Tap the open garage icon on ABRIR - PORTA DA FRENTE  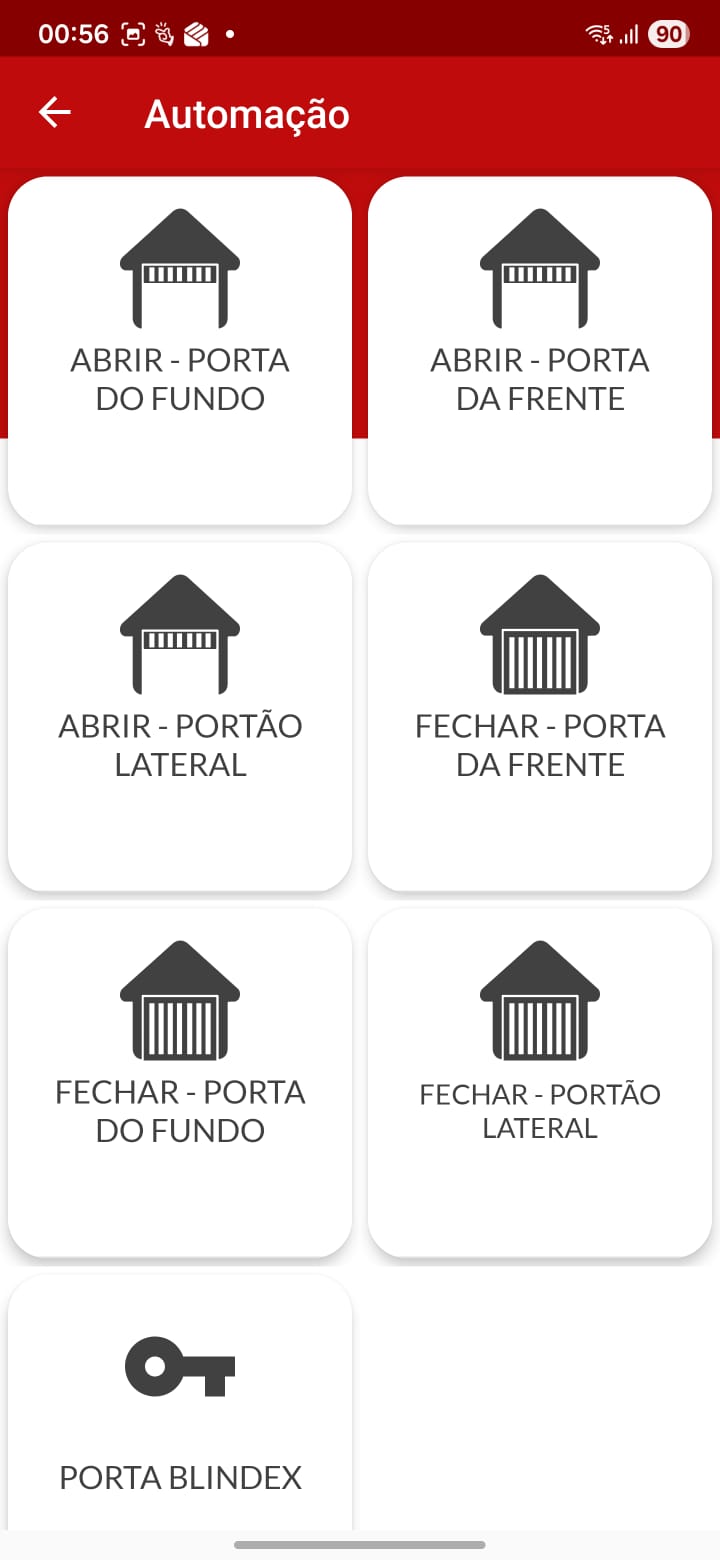[539, 265]
